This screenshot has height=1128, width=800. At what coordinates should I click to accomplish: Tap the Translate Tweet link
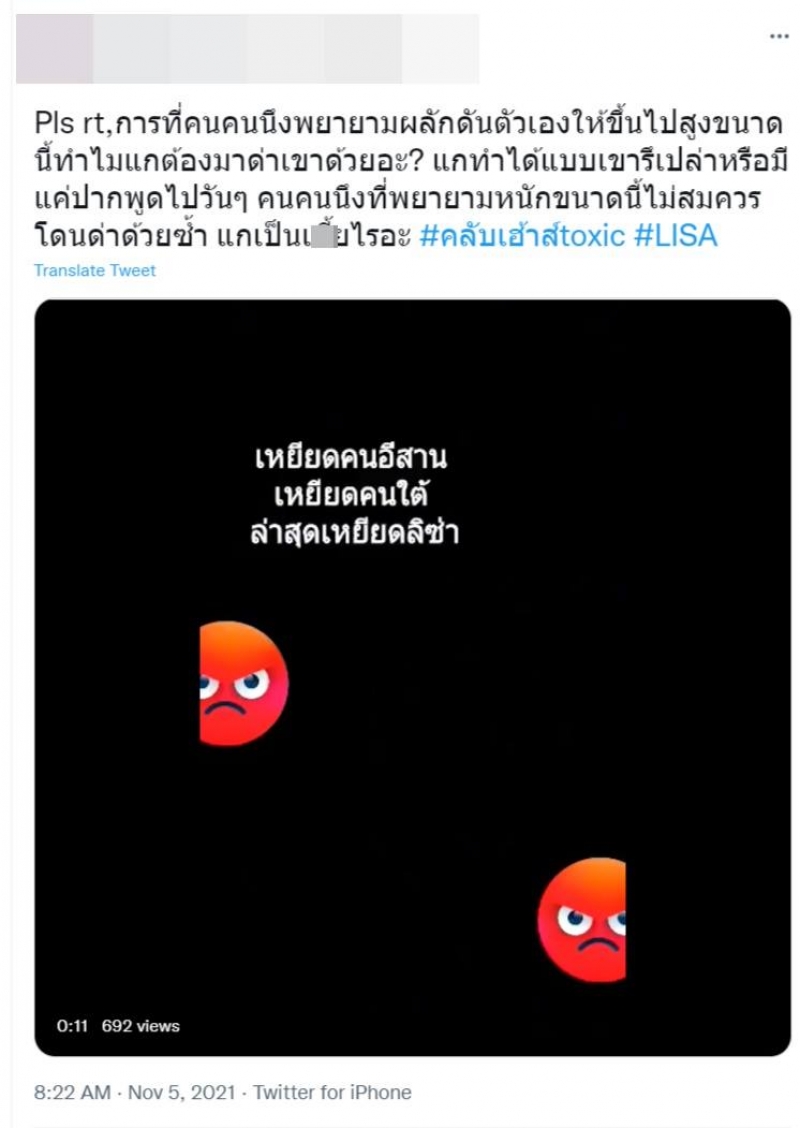tap(95, 270)
